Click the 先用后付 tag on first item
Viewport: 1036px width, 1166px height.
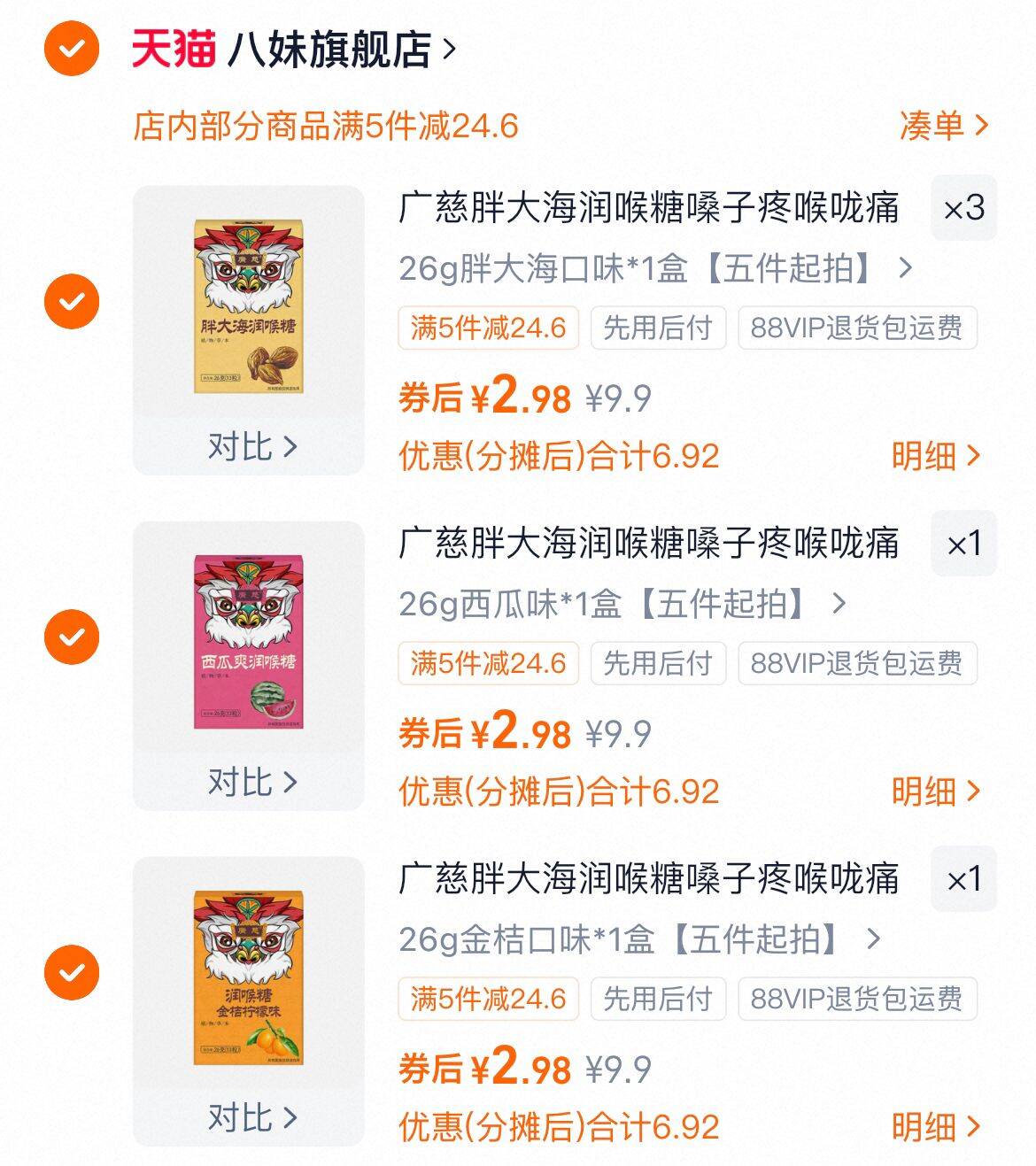[x=658, y=328]
